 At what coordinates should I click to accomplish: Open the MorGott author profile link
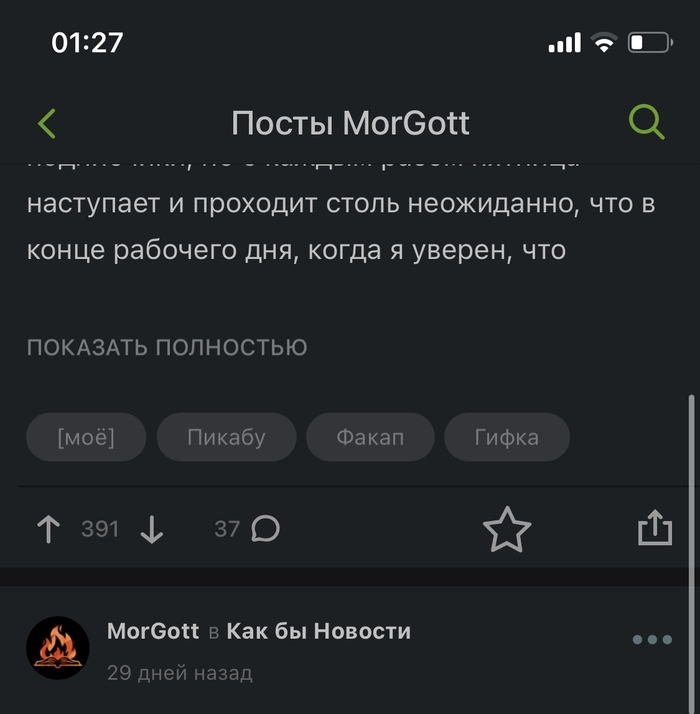[153, 632]
